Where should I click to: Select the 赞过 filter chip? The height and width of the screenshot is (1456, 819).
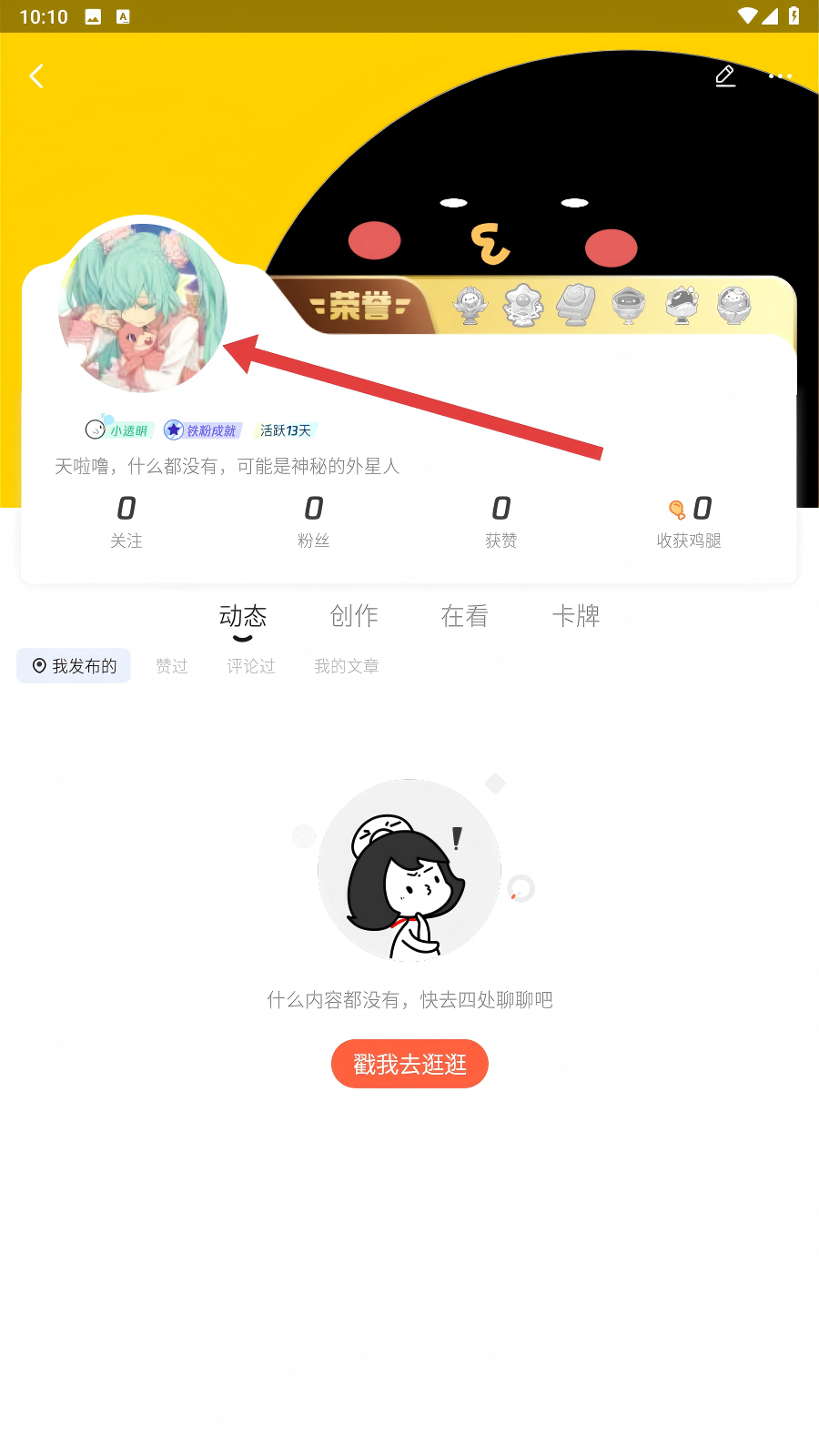coord(172,666)
